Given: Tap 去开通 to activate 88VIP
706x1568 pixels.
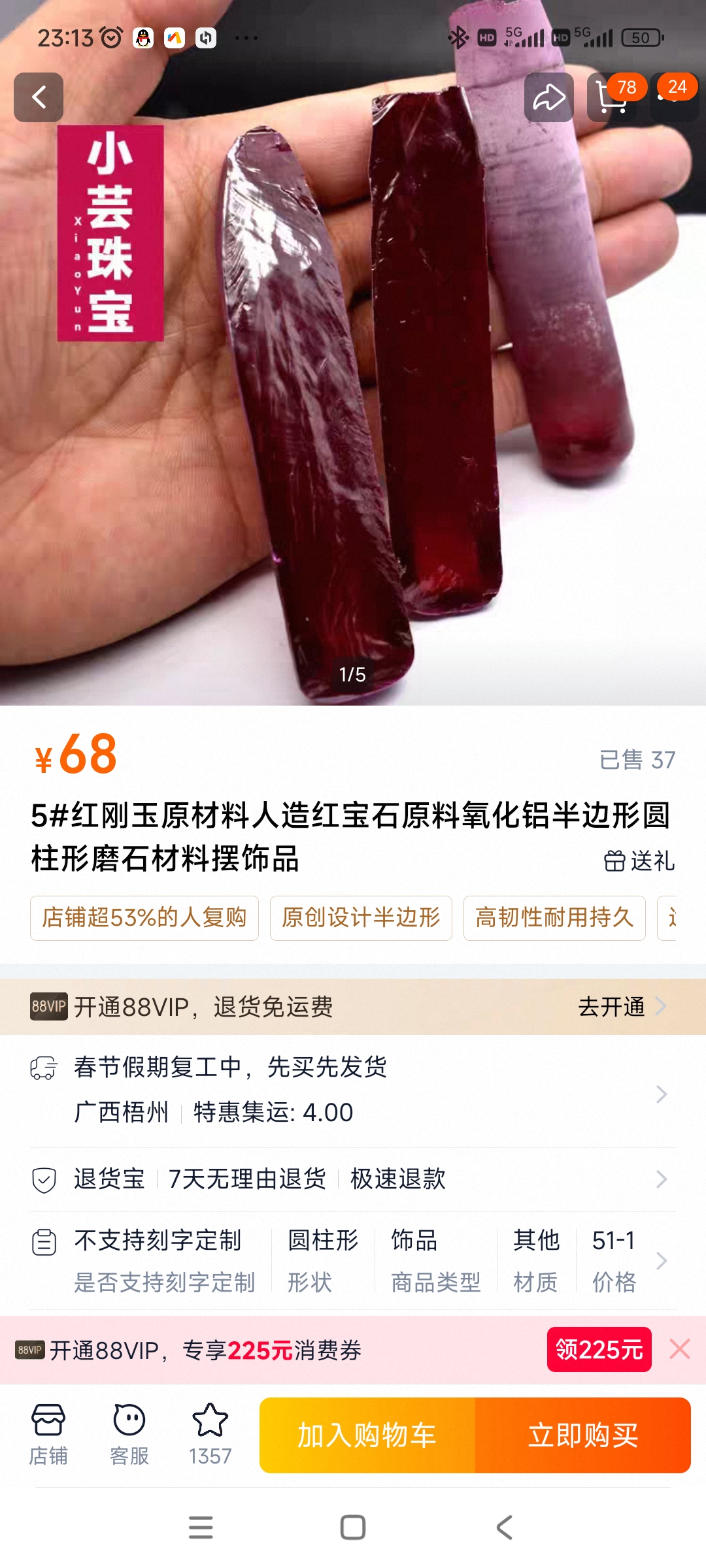Looking at the screenshot, I should click(x=621, y=1007).
